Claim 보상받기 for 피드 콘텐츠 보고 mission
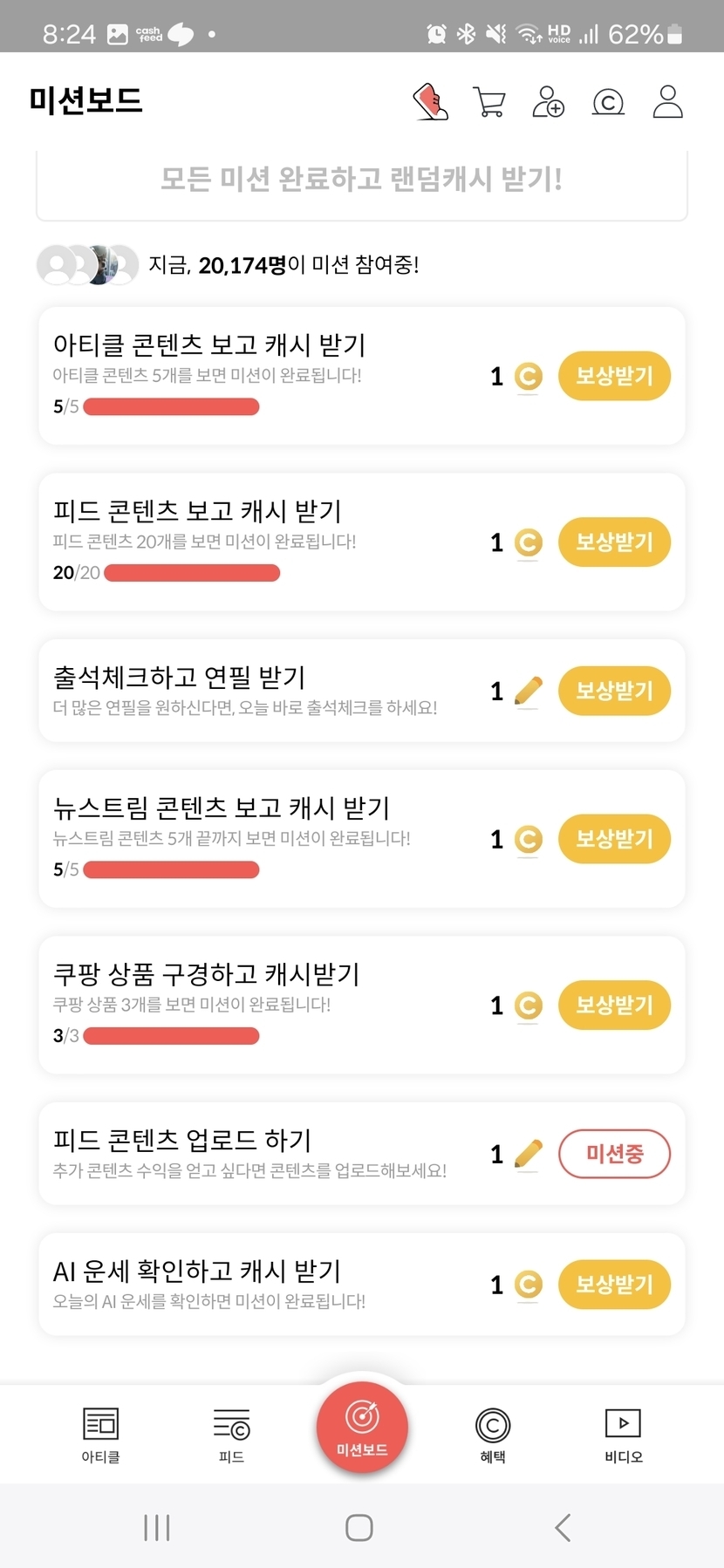724x1568 pixels. [x=614, y=542]
